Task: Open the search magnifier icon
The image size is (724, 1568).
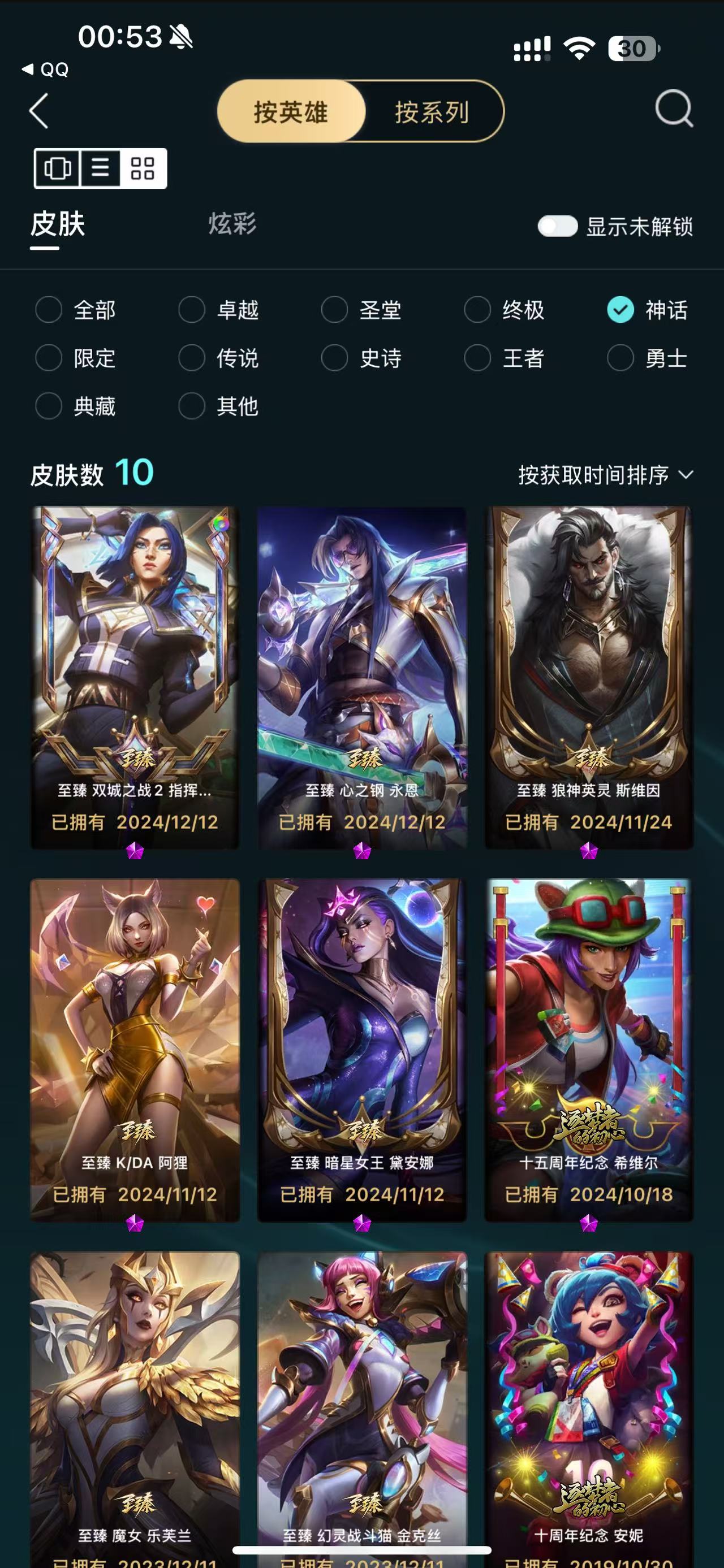Action: coord(674,110)
